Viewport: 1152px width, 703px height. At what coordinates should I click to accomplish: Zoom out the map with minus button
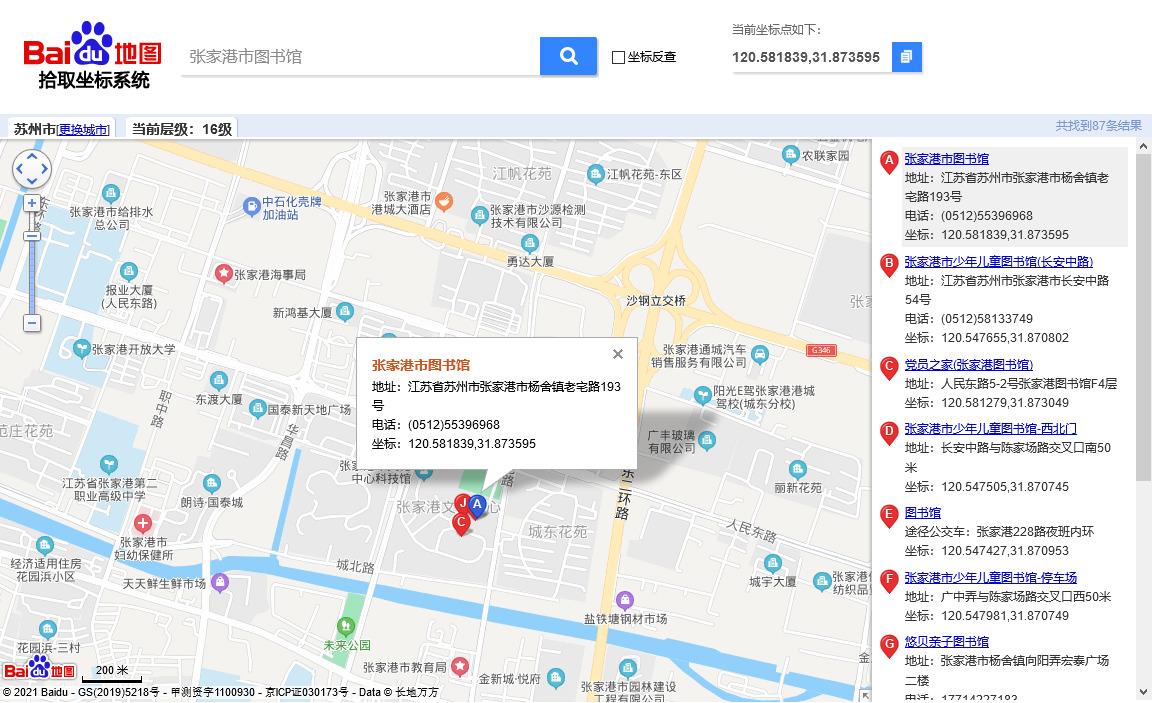pos(32,323)
